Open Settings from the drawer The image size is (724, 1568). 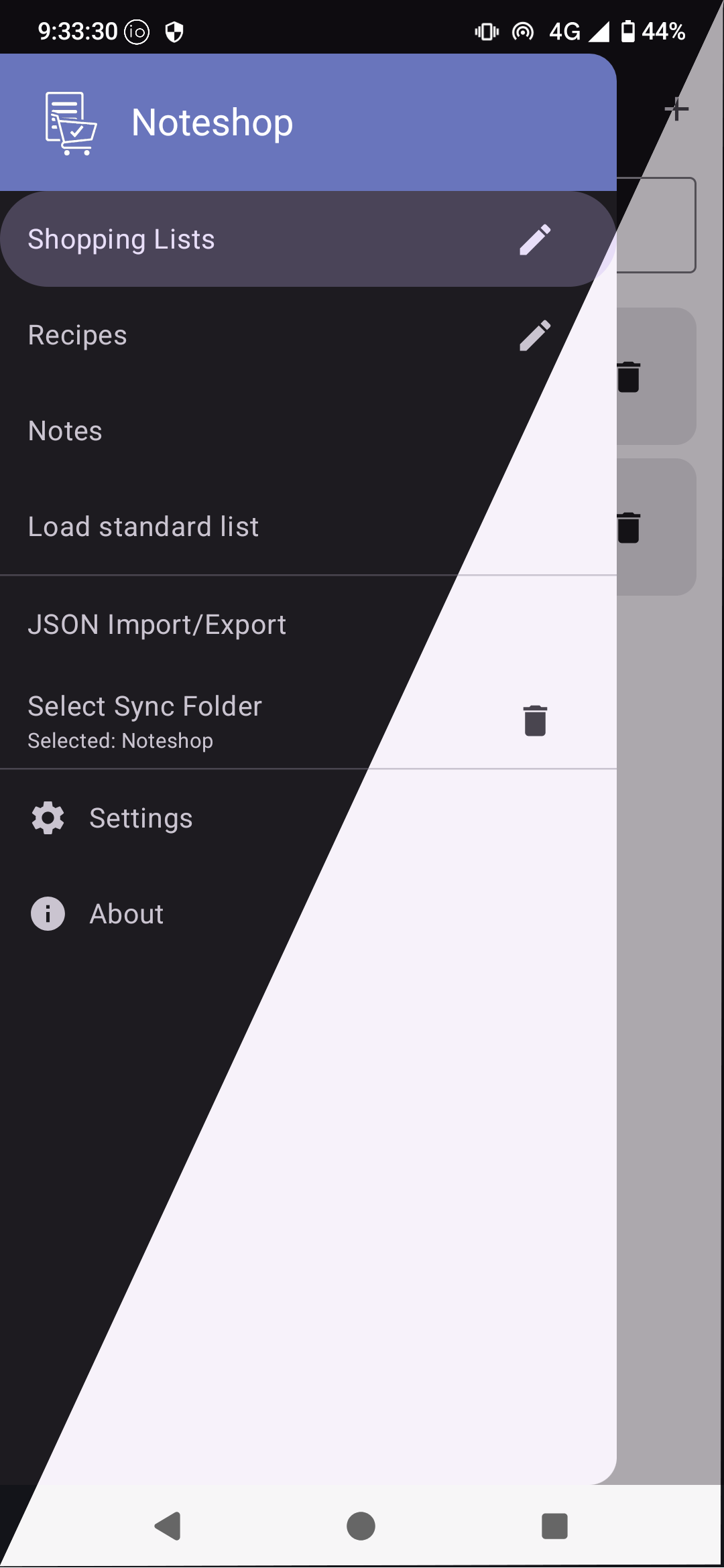[x=140, y=818]
